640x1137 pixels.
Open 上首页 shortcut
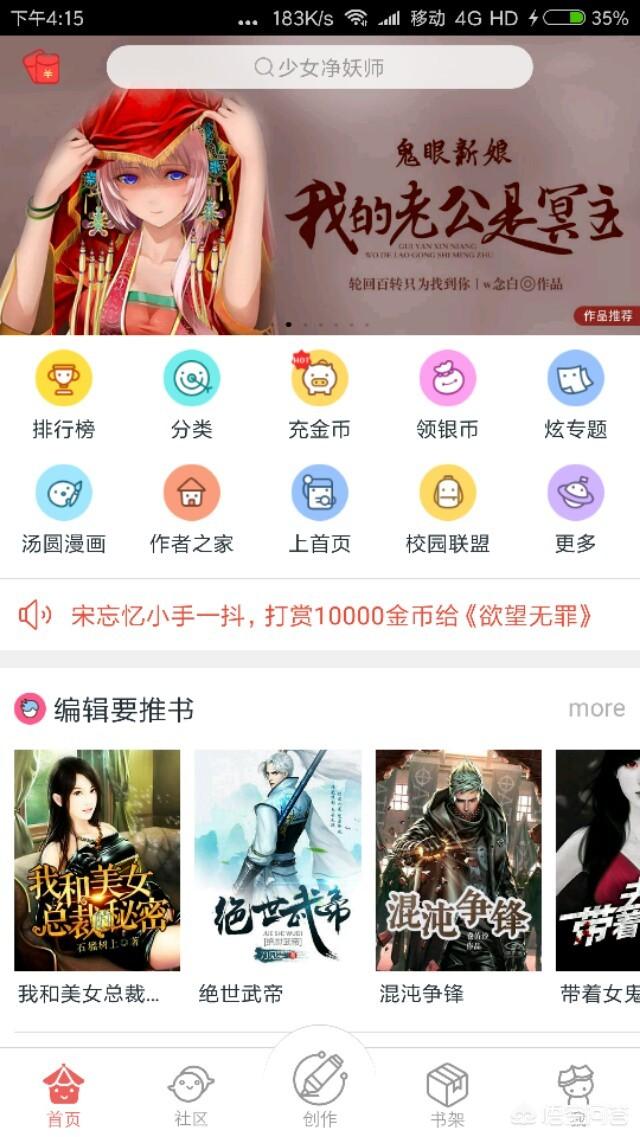[x=320, y=509]
